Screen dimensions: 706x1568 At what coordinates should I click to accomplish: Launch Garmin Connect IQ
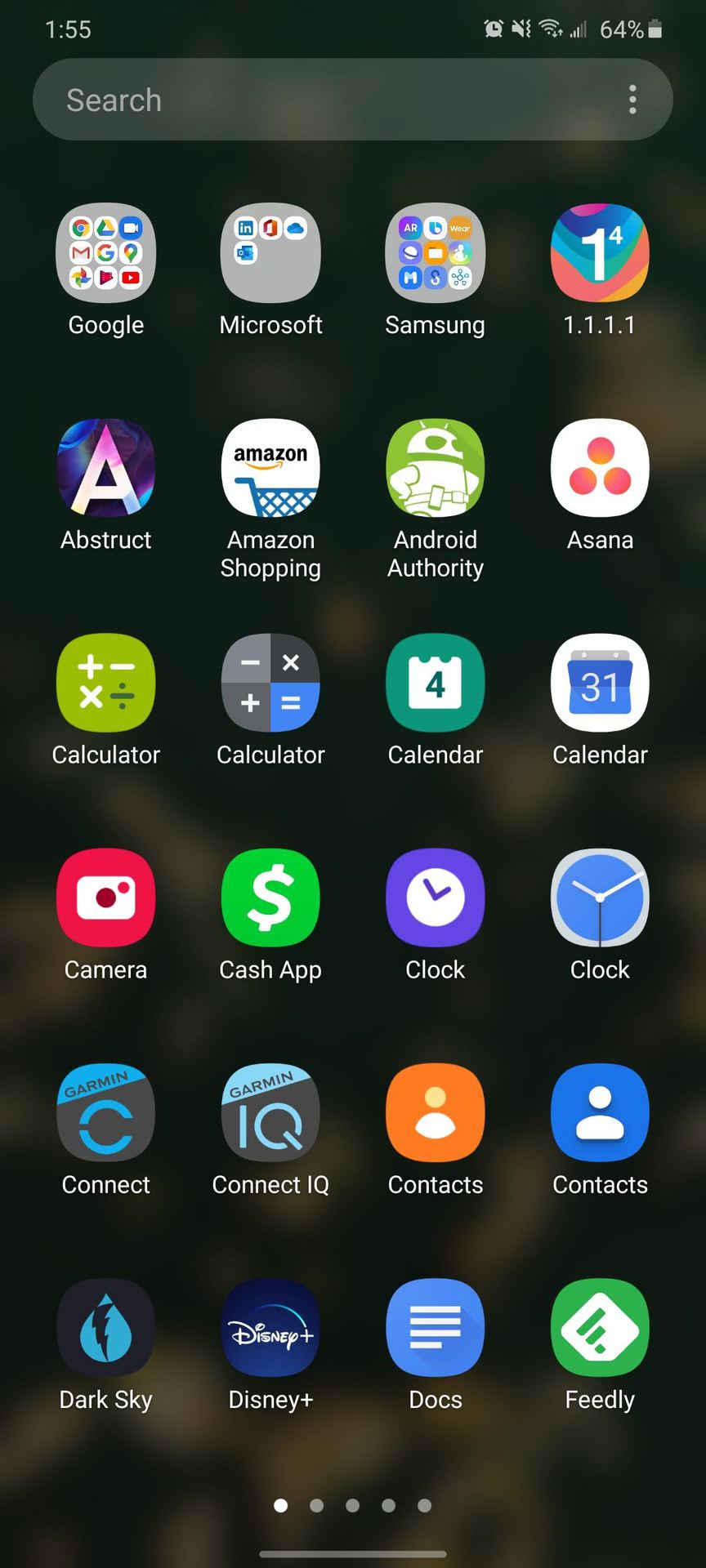(270, 1112)
